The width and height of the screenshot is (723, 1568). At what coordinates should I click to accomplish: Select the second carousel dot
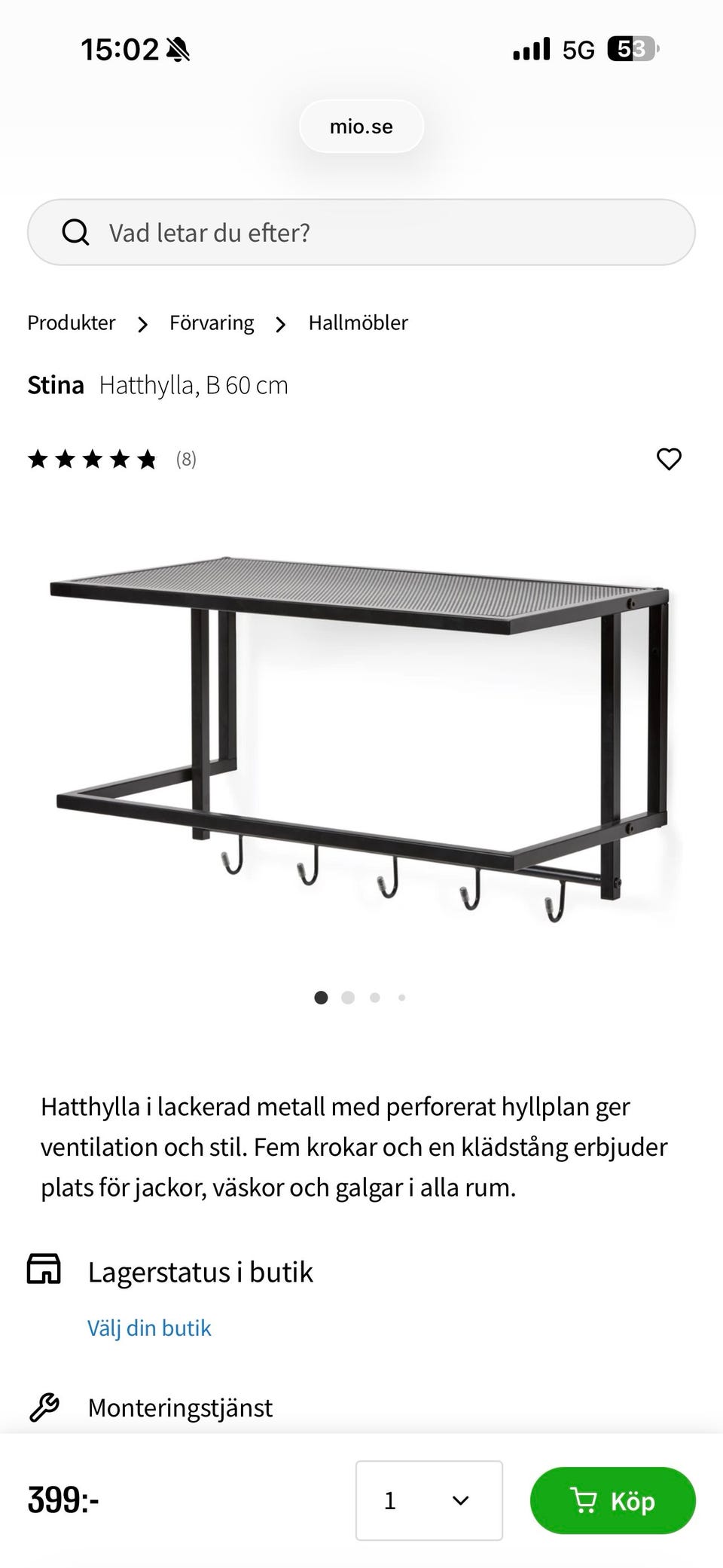[348, 997]
